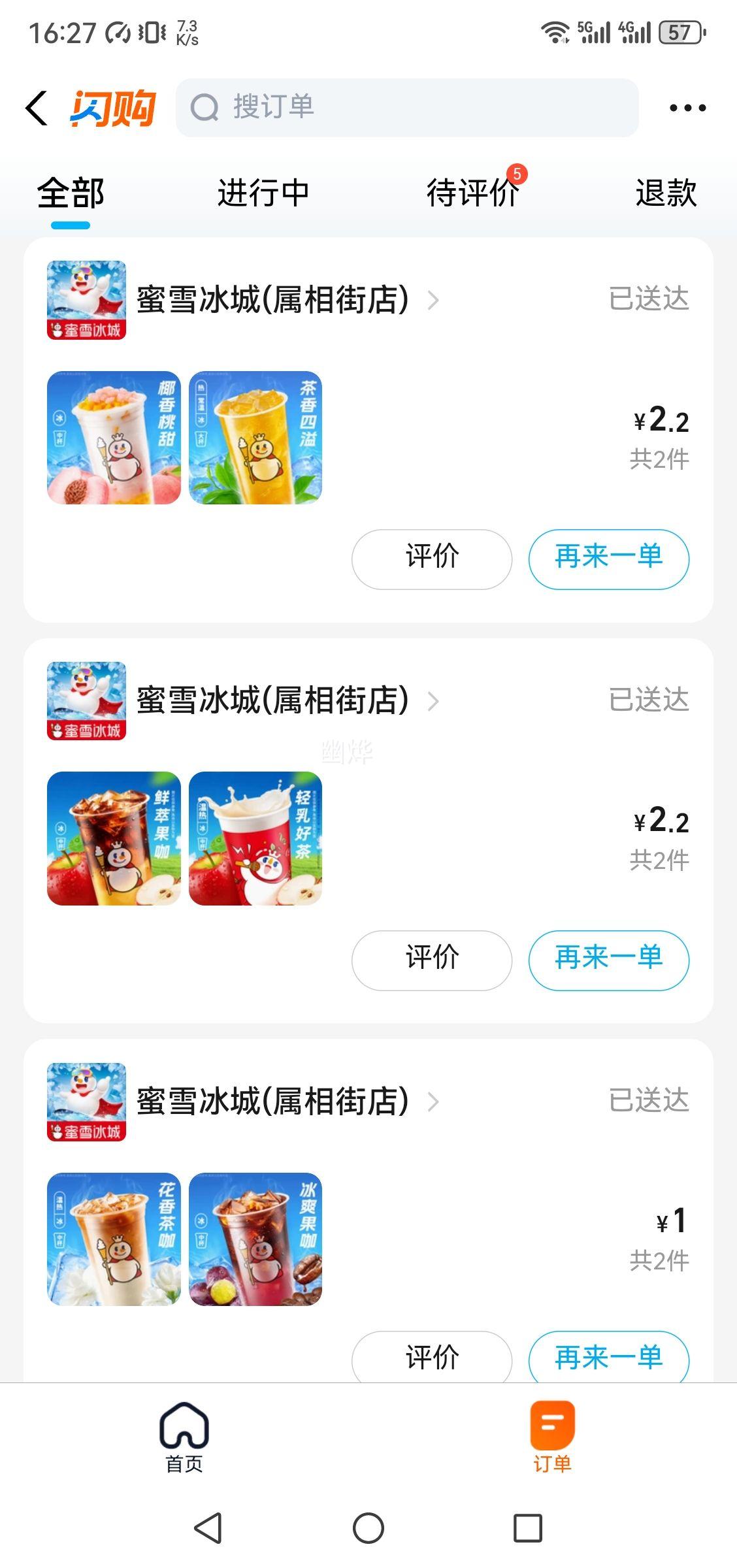Tap 评价 on the 鲜萃果咖 order
This screenshot has height=1568, width=737.
pos(431,960)
